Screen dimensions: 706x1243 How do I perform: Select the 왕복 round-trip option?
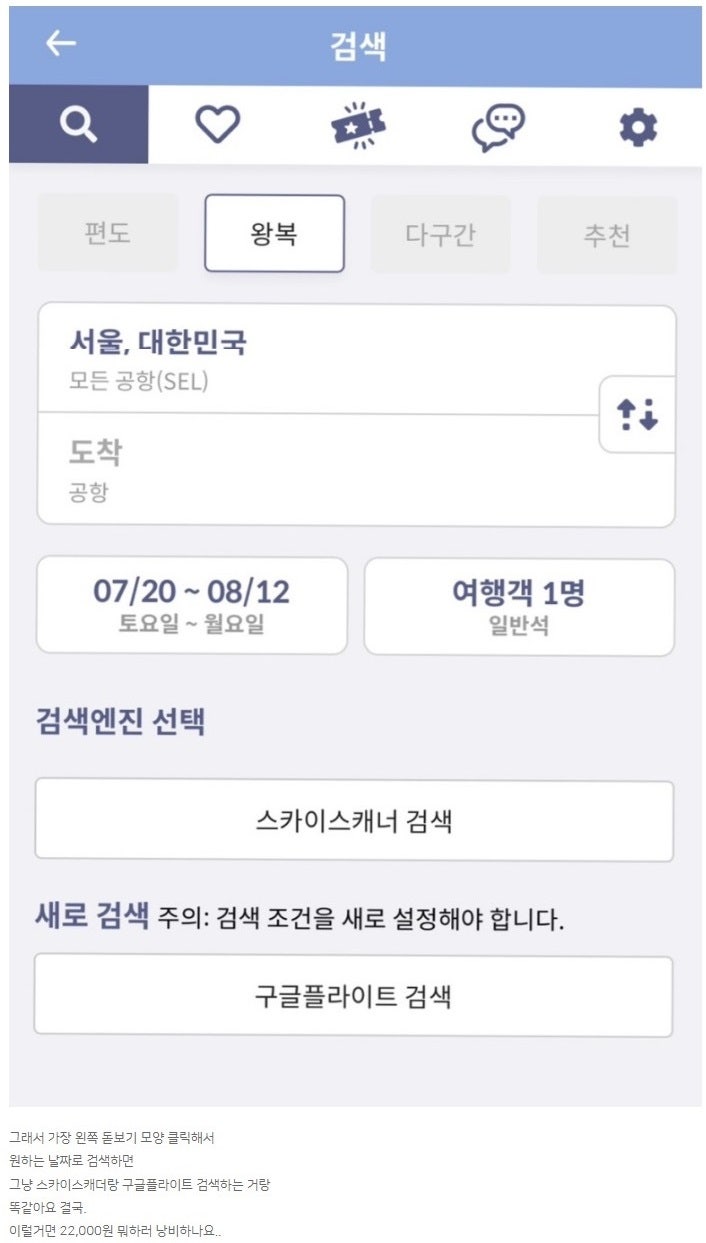[274, 234]
